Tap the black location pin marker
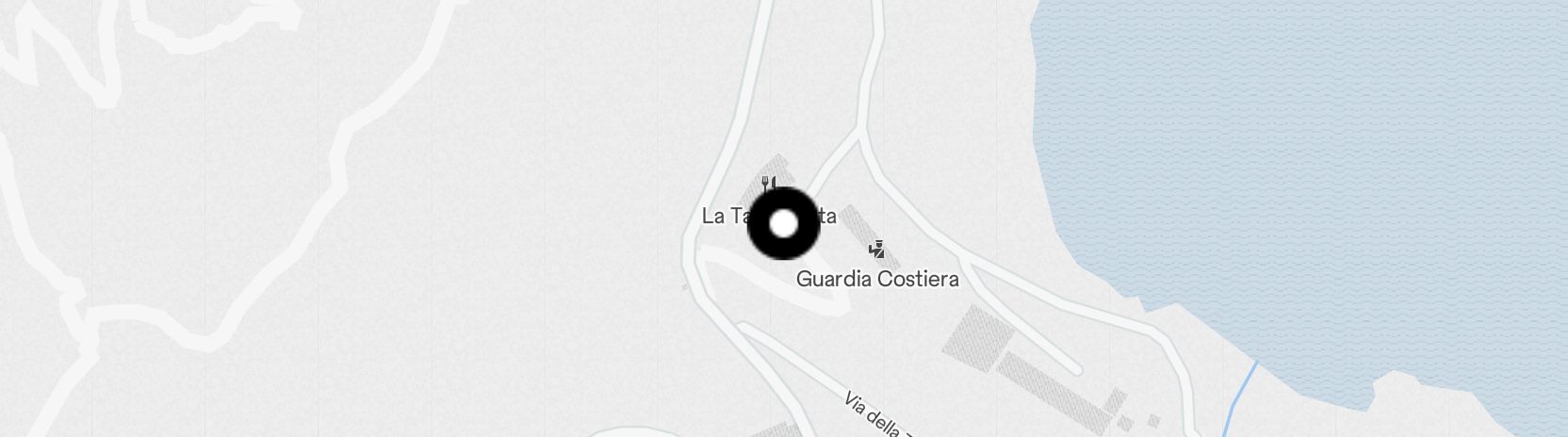This screenshot has width=1568, height=437. click(783, 224)
